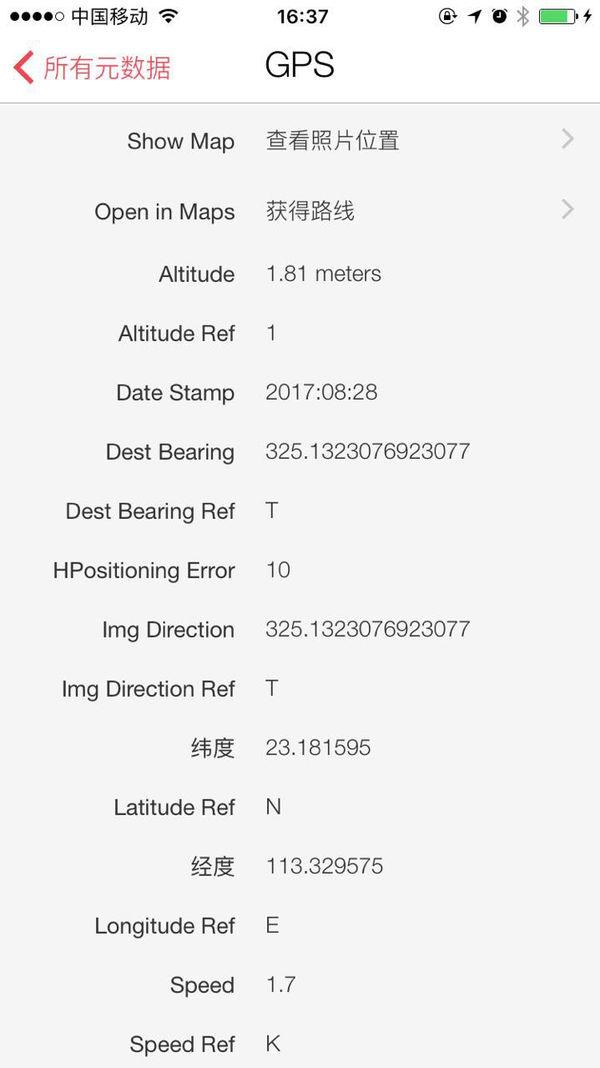Image resolution: width=600 pixels, height=1068 pixels.
Task: Go back to 所有元数据
Action: tap(92, 67)
